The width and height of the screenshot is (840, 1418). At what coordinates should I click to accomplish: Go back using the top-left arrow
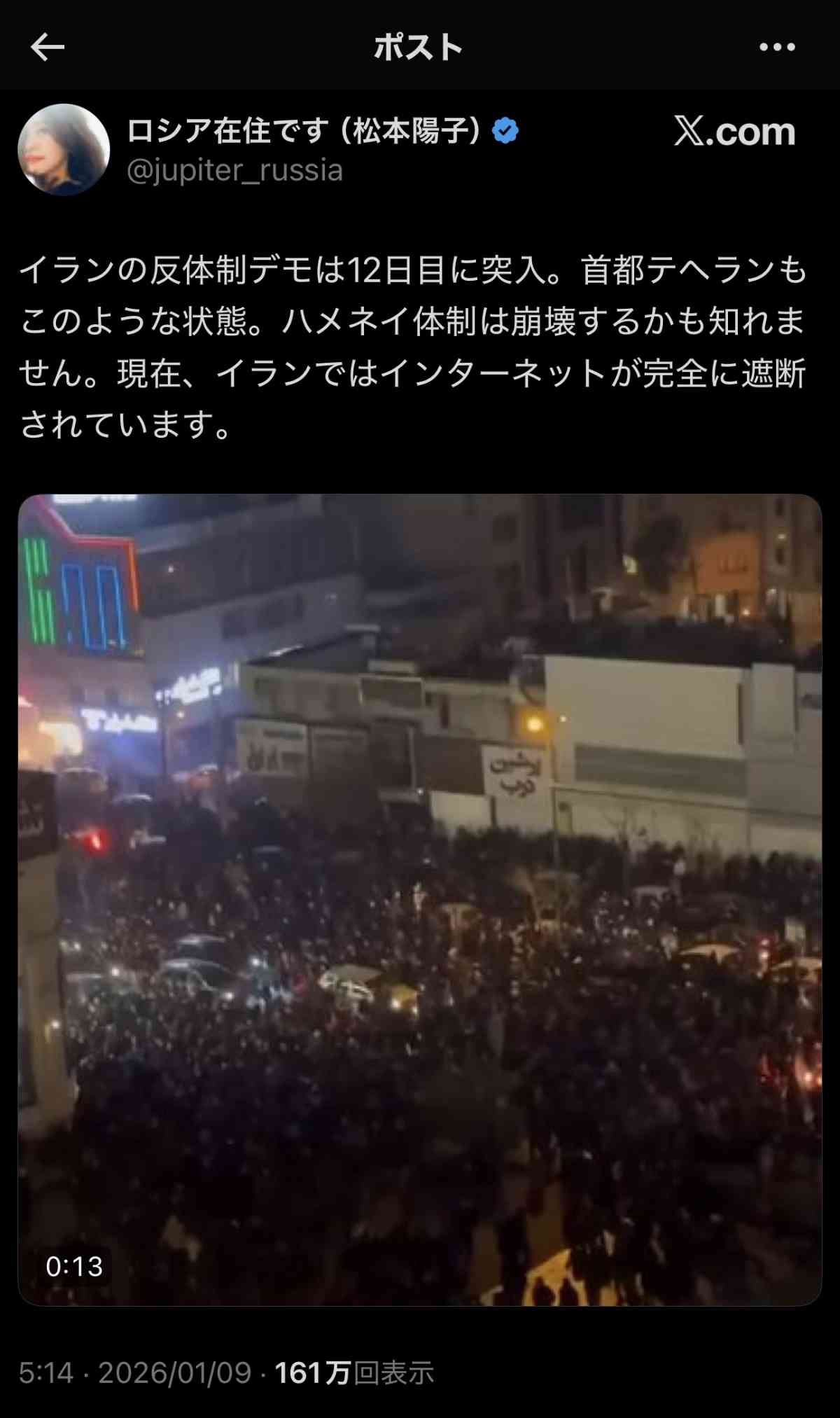click(x=48, y=48)
